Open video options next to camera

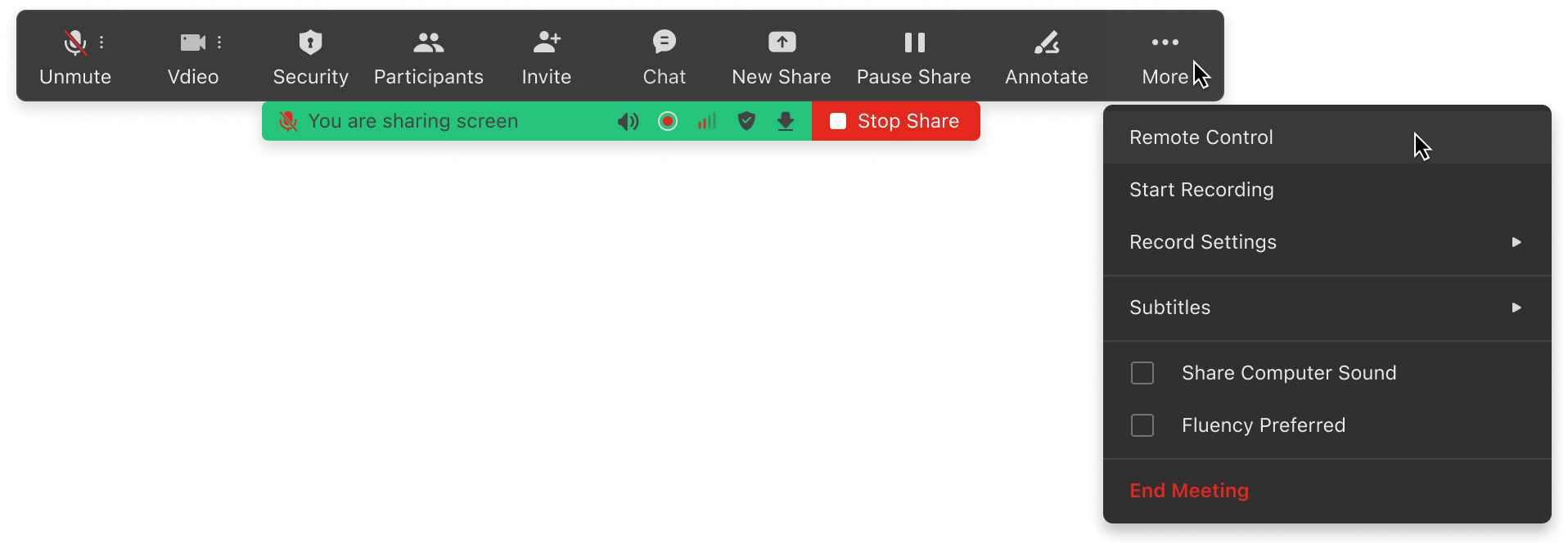(x=219, y=42)
